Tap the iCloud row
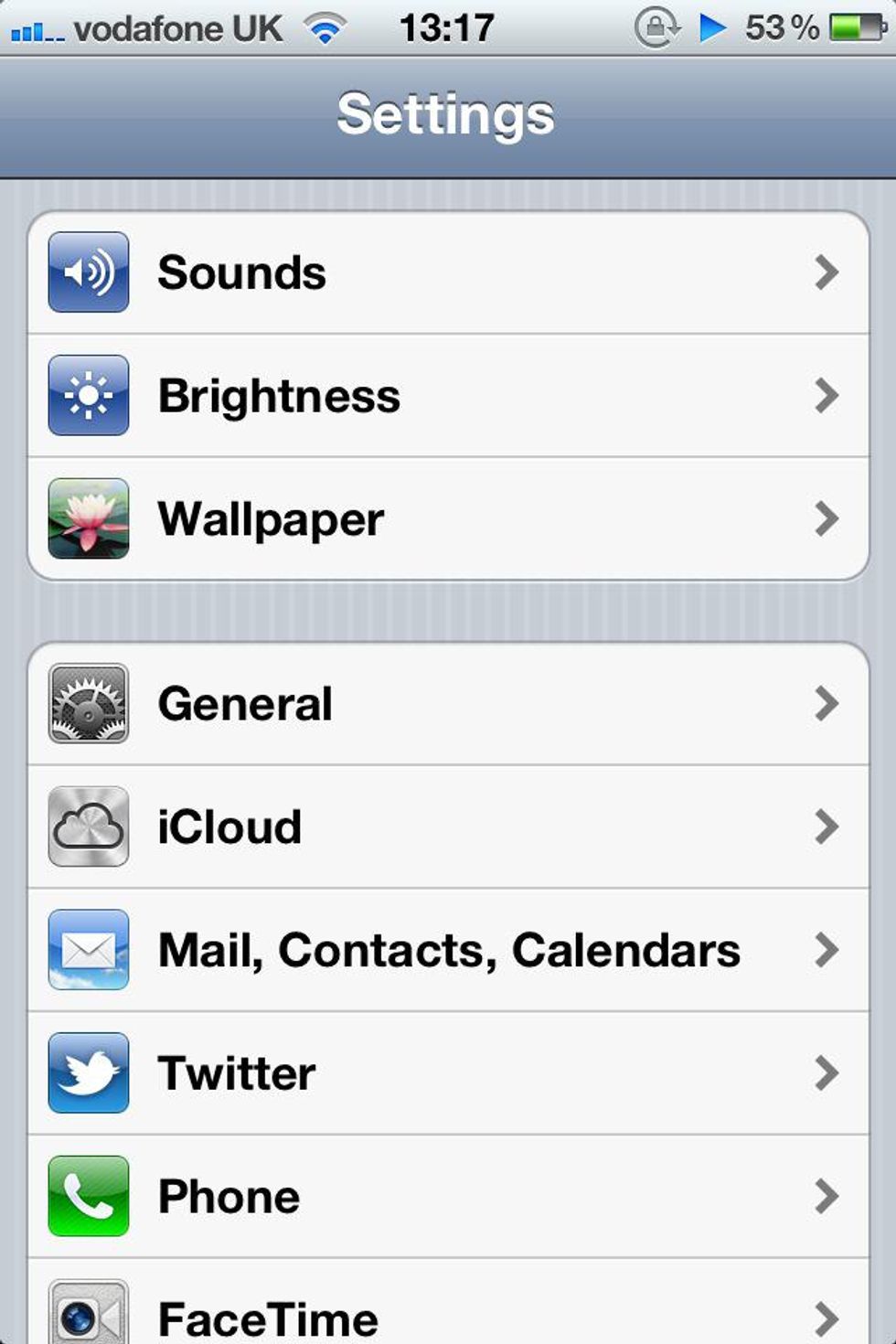Image resolution: width=896 pixels, height=1344 pixels. click(448, 827)
